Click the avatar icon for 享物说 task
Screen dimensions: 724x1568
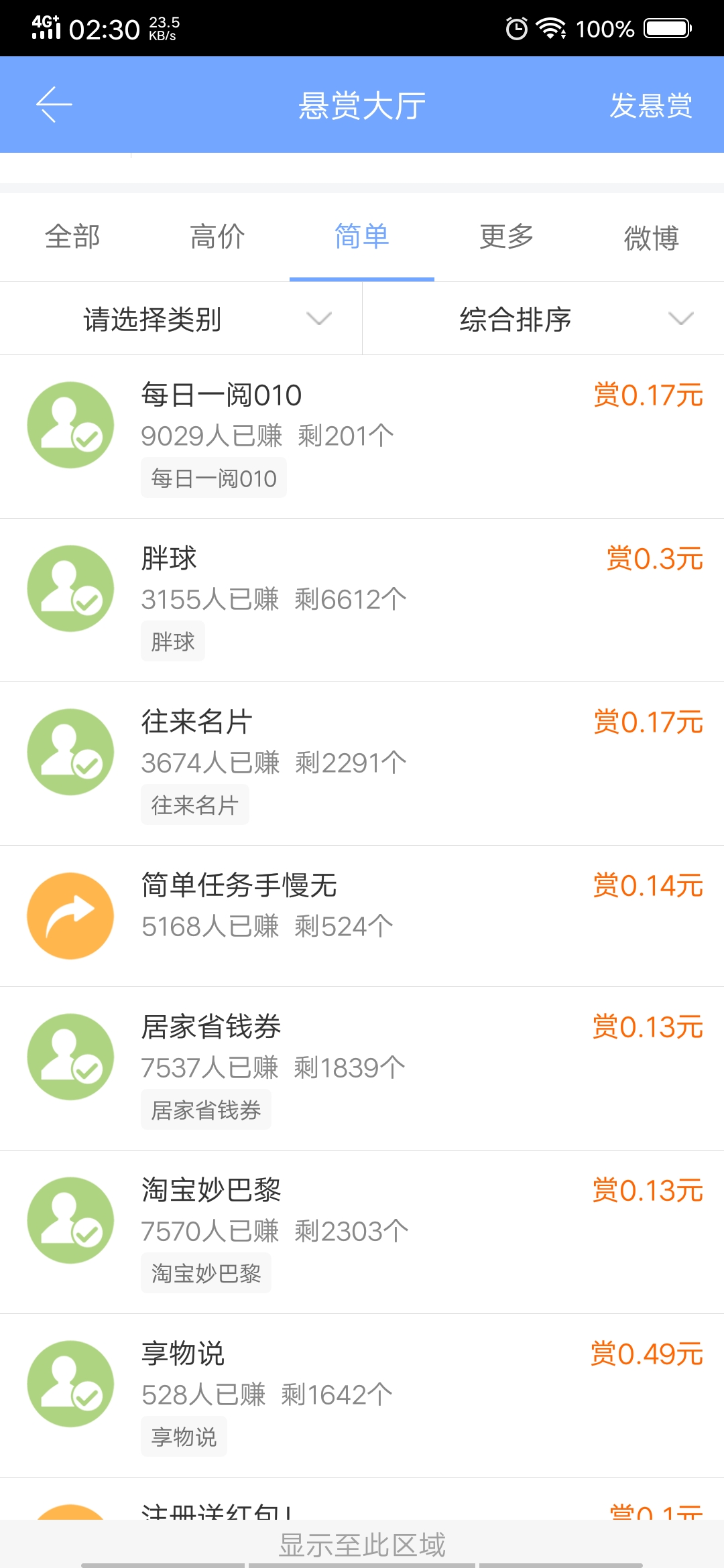coord(70,1383)
